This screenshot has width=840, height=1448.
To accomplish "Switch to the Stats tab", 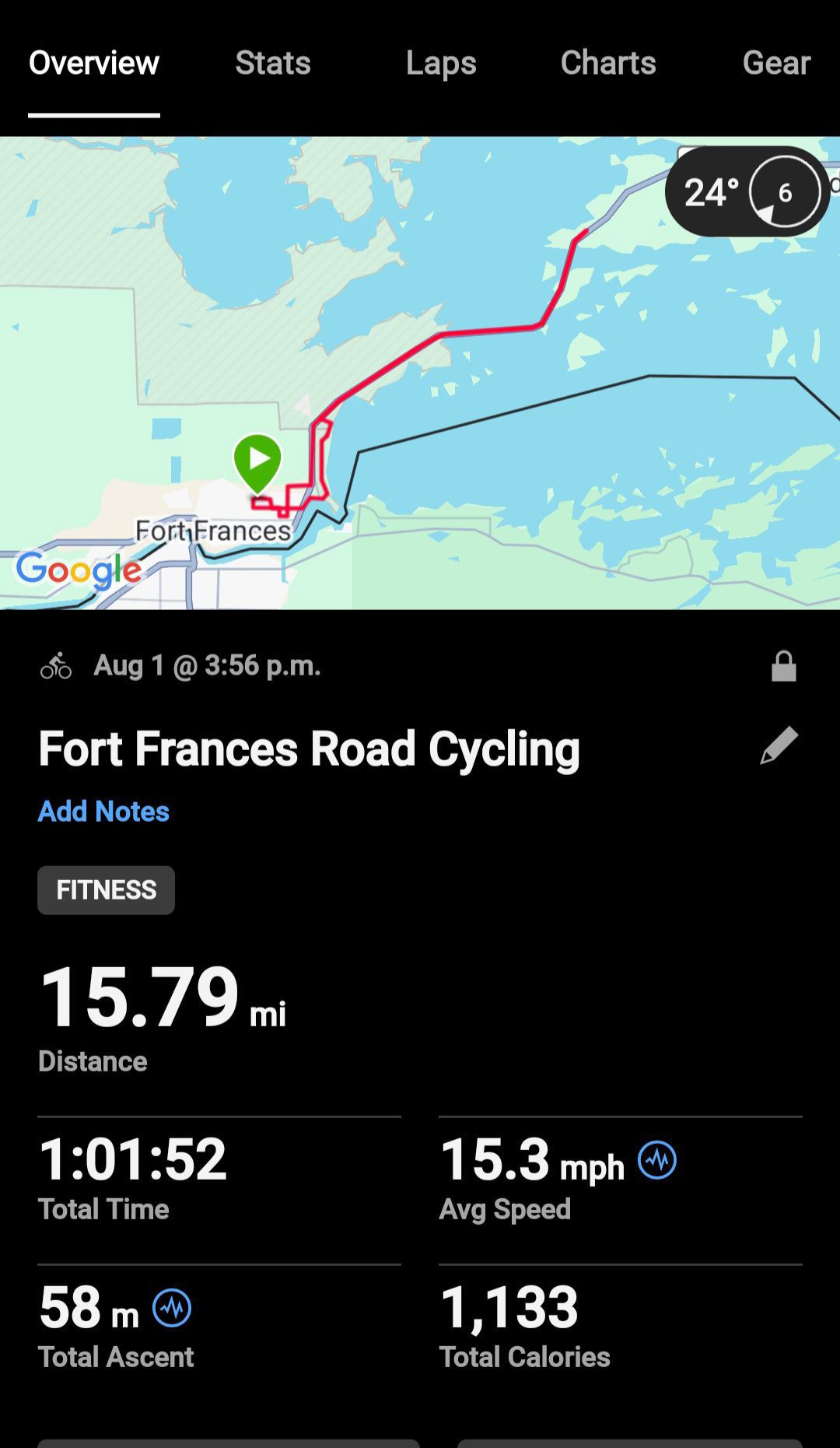I will (x=273, y=63).
